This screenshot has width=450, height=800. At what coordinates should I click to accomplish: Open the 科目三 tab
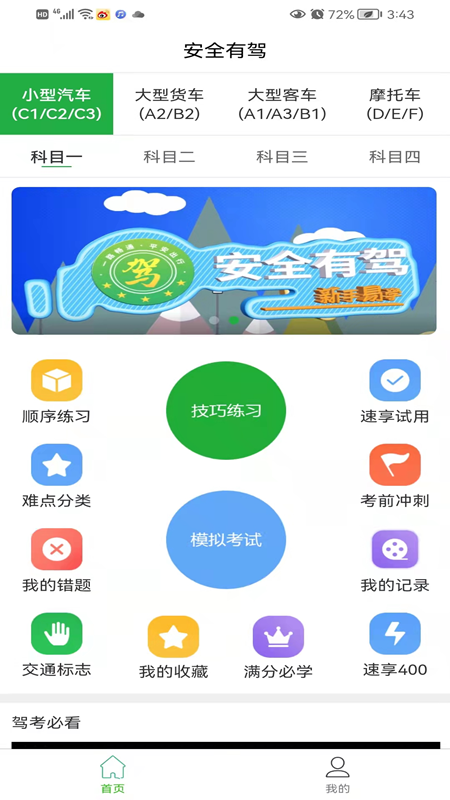(x=282, y=157)
